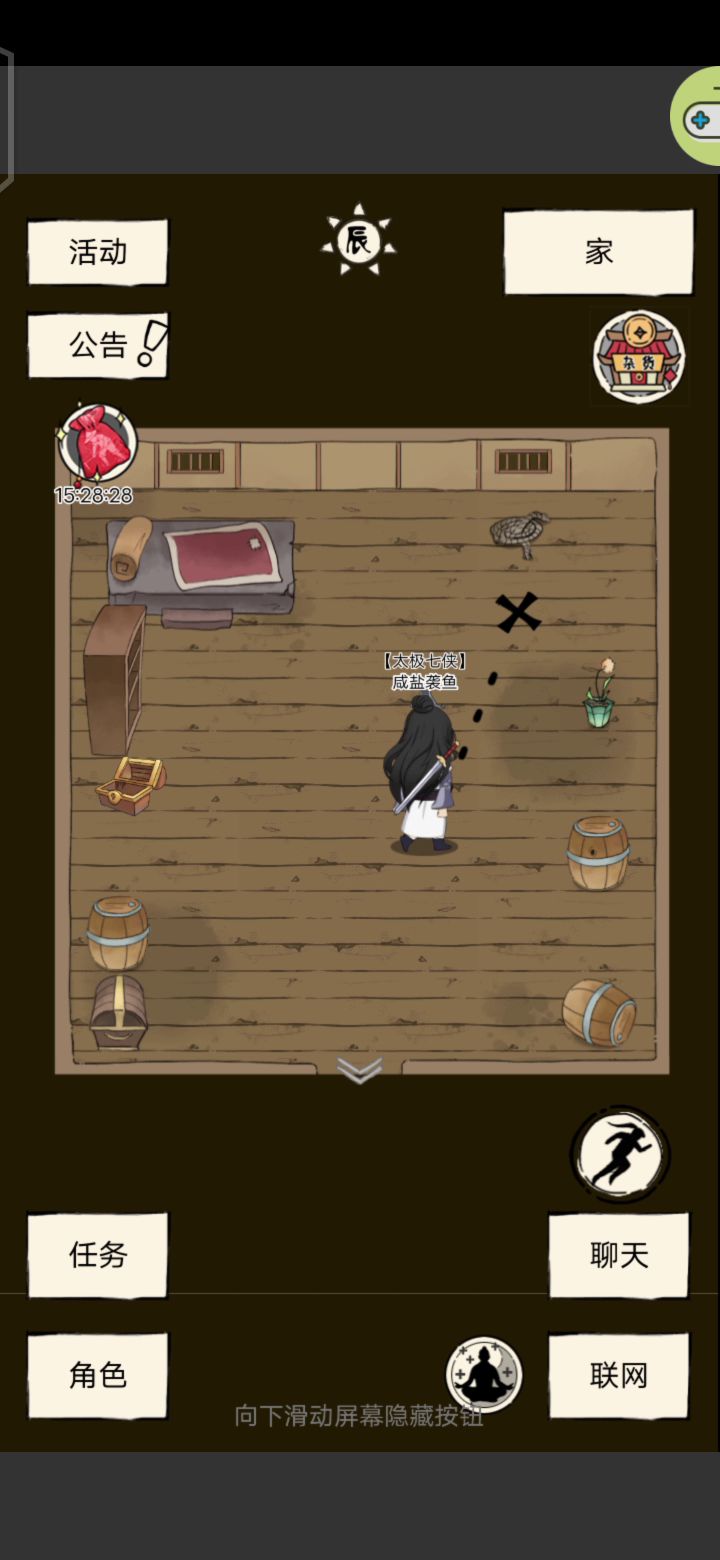Tap the running figure sprint icon
This screenshot has width=720, height=1560.
coord(620,1154)
